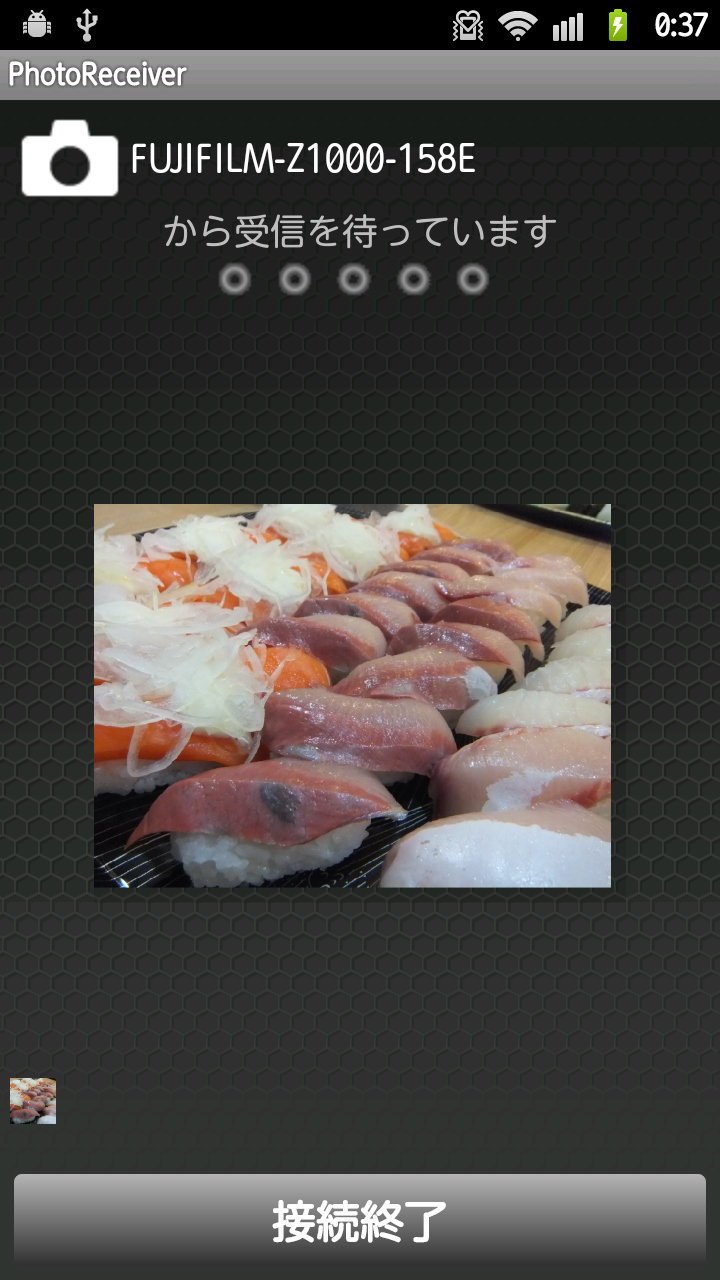Viewport: 720px width, 1280px height.
Task: Click the fourth progress dot
Action: coord(411,279)
